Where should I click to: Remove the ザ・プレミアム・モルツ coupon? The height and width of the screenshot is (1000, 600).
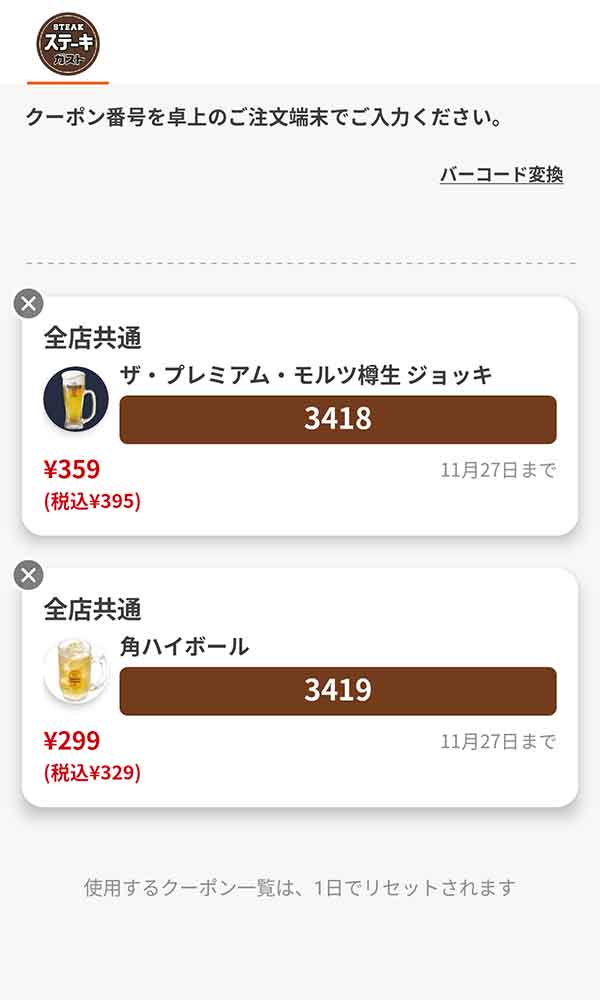tap(29, 303)
